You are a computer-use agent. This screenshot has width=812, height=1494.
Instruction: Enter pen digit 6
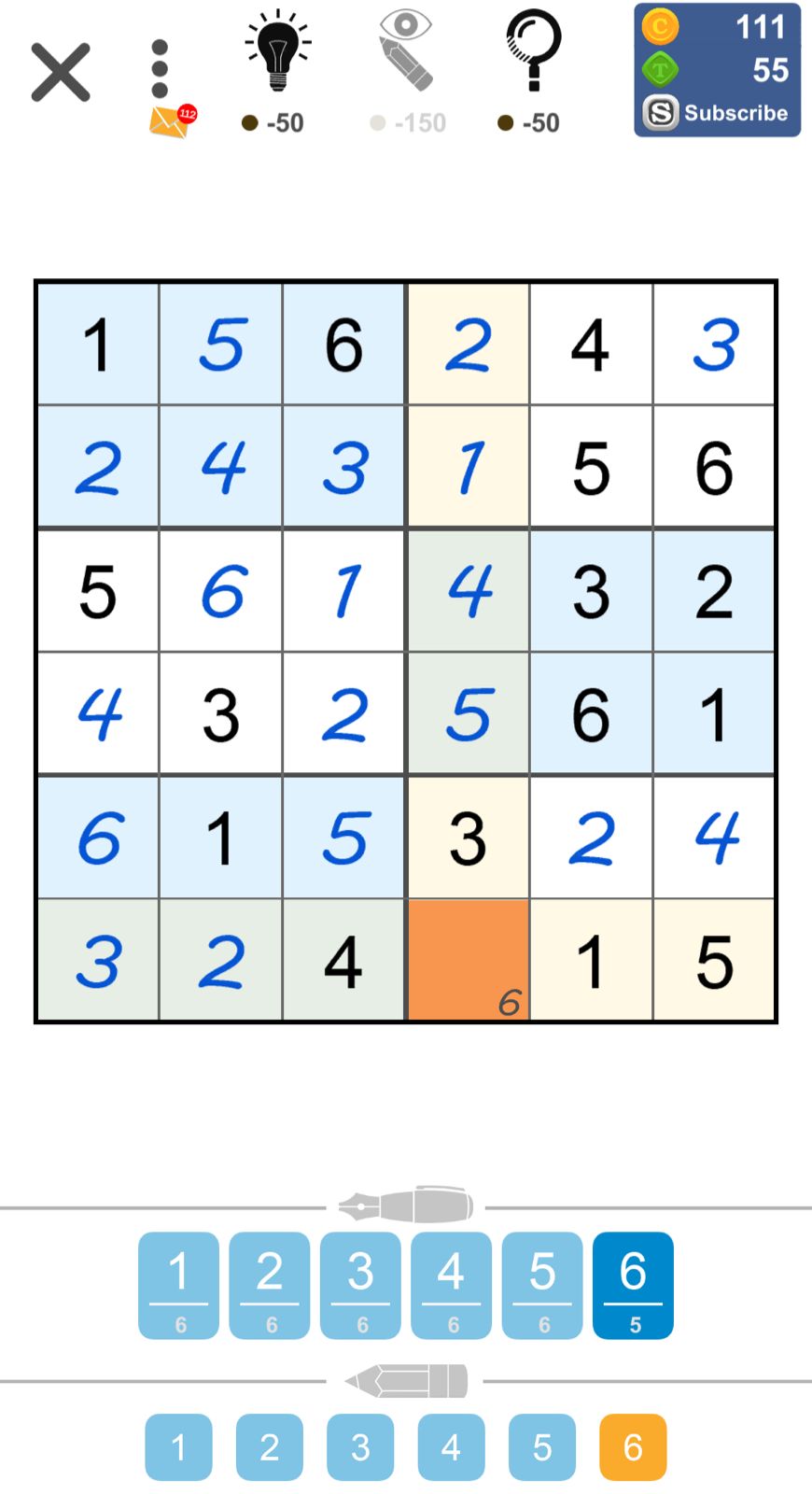633,1285
